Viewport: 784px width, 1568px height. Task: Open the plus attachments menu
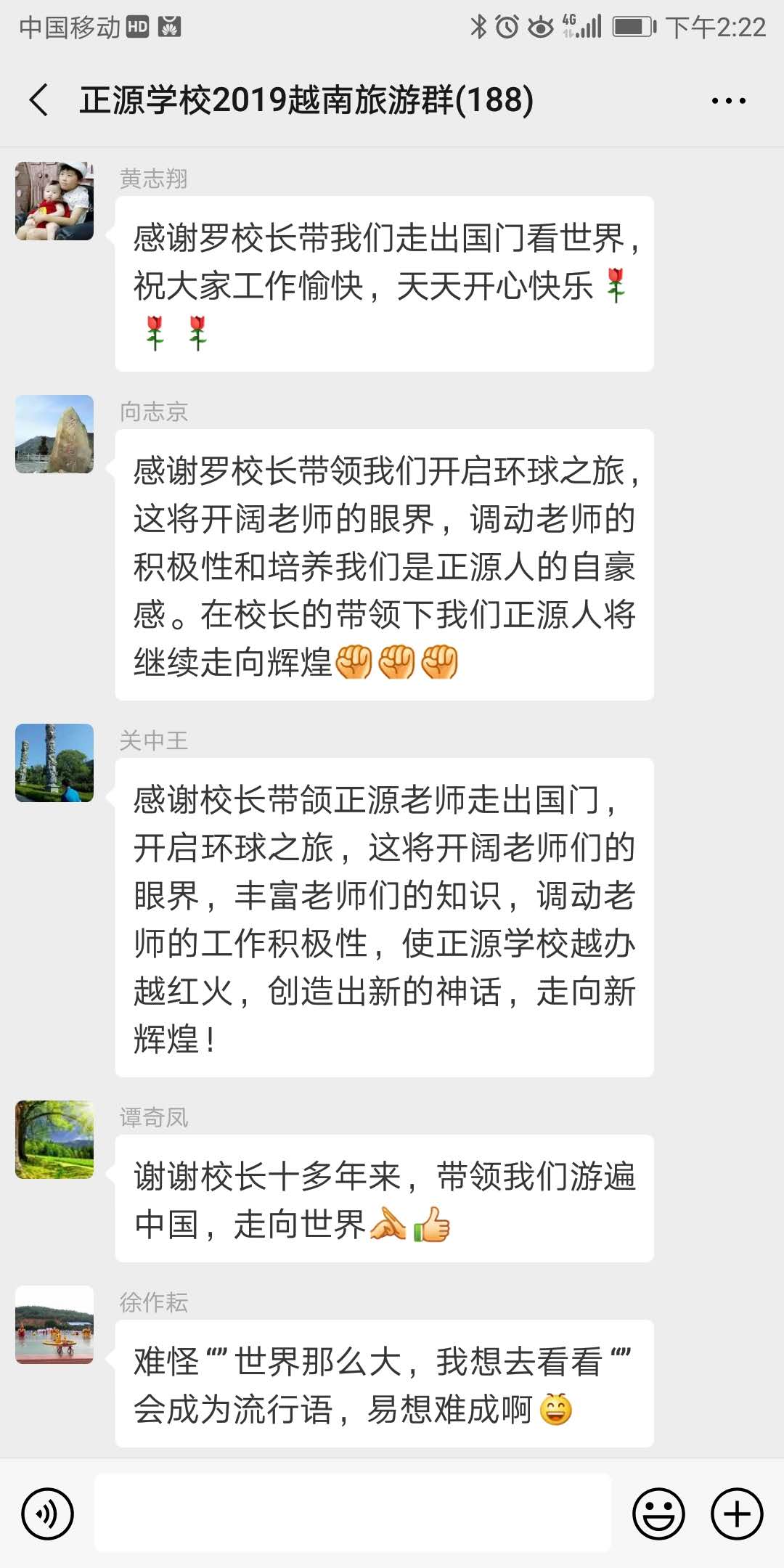[737, 1514]
